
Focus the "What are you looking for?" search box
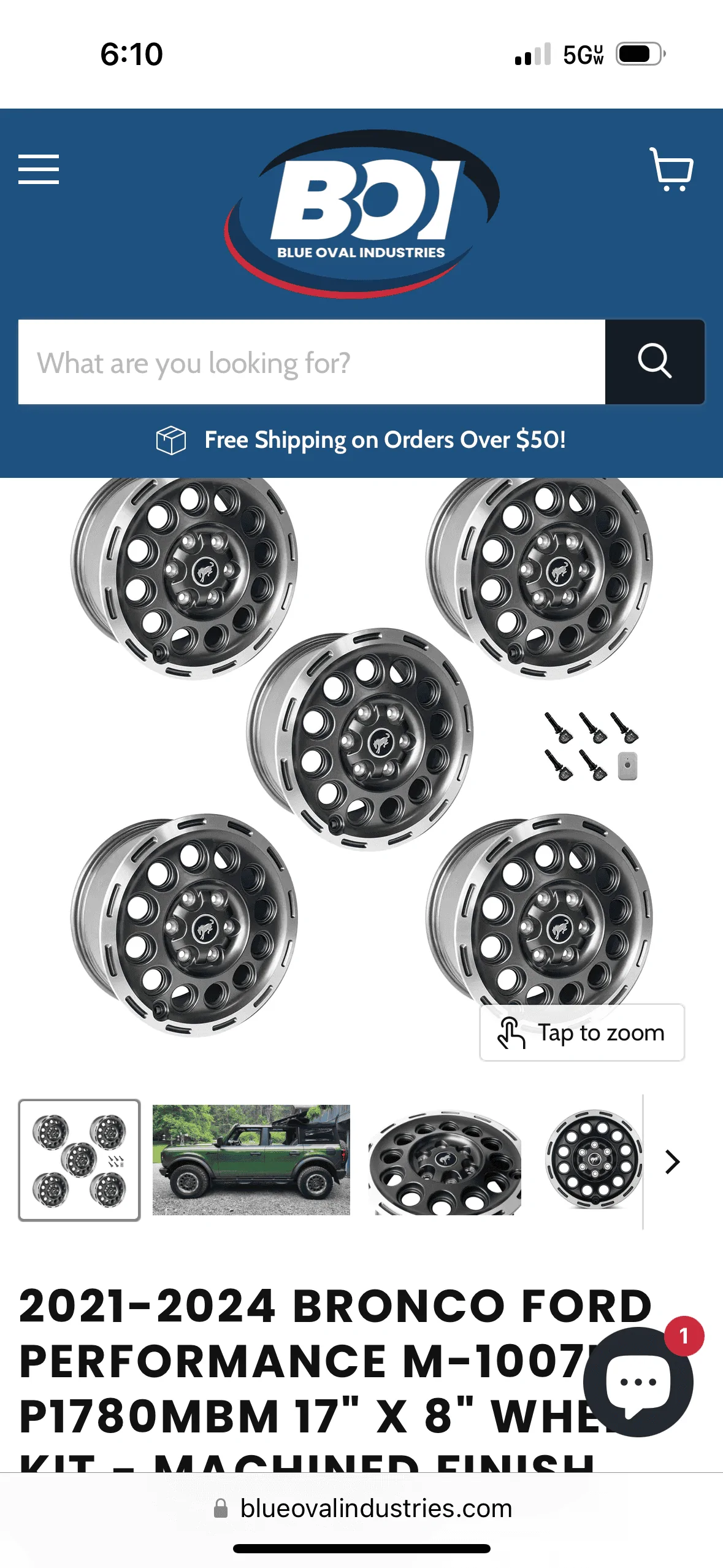(312, 362)
